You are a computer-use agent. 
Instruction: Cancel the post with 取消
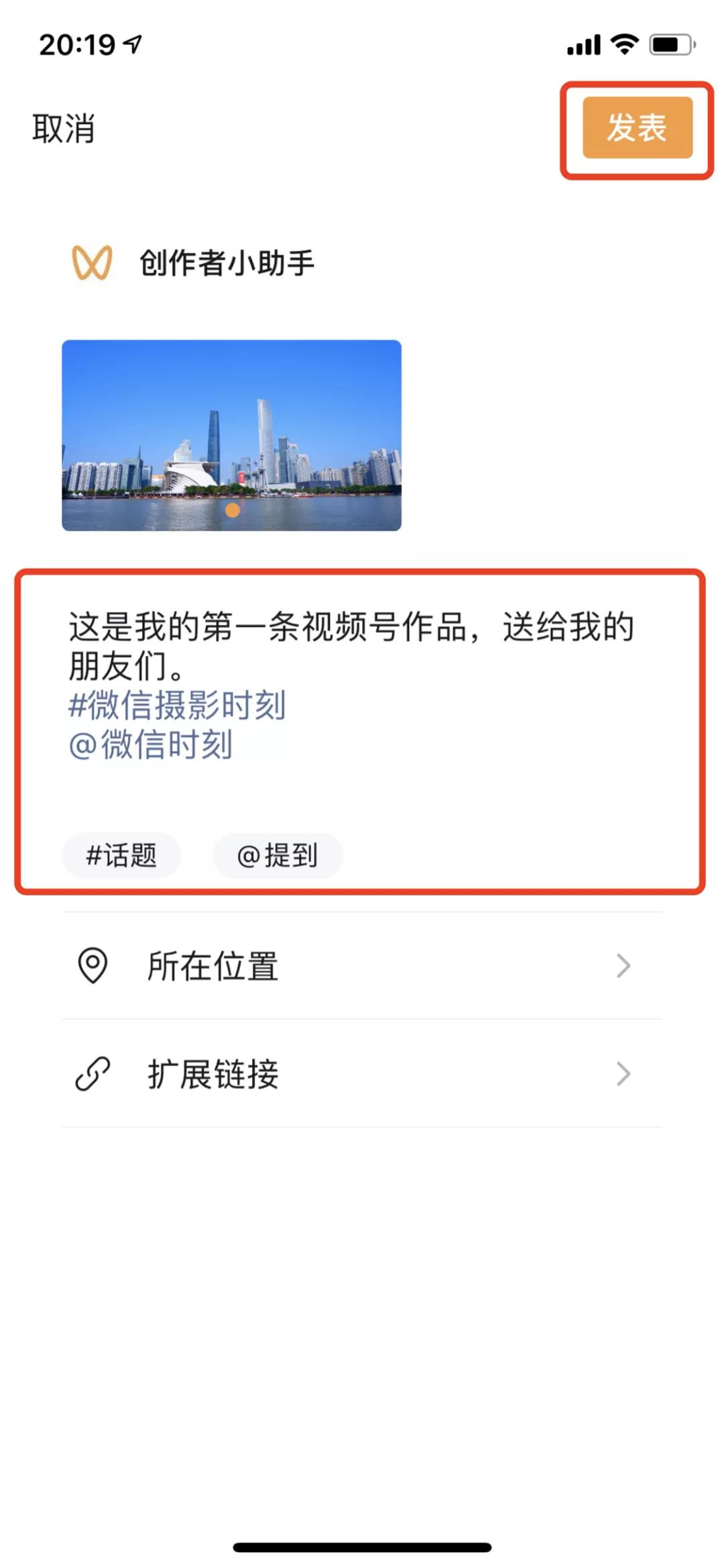tap(63, 128)
